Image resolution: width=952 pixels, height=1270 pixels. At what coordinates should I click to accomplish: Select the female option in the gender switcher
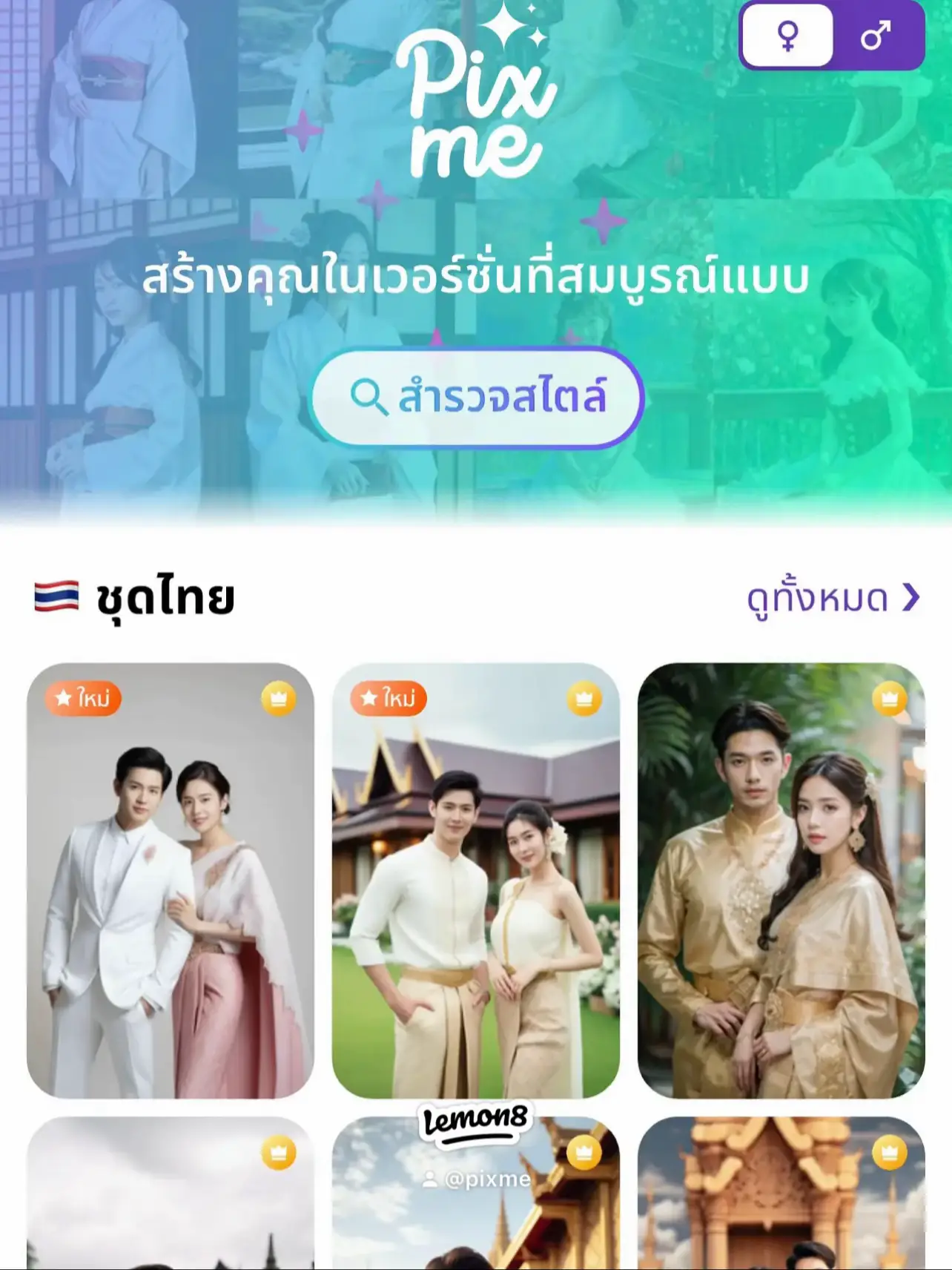coord(788,35)
